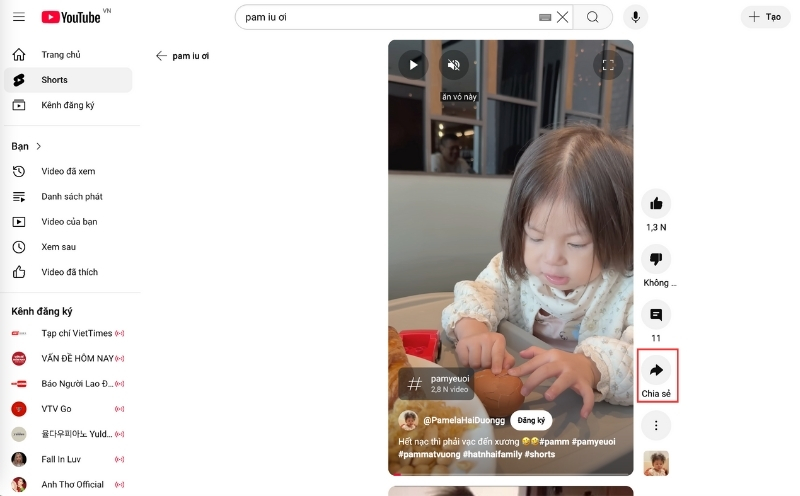Like this Short
The width and height of the screenshot is (800, 496).
(x=656, y=204)
